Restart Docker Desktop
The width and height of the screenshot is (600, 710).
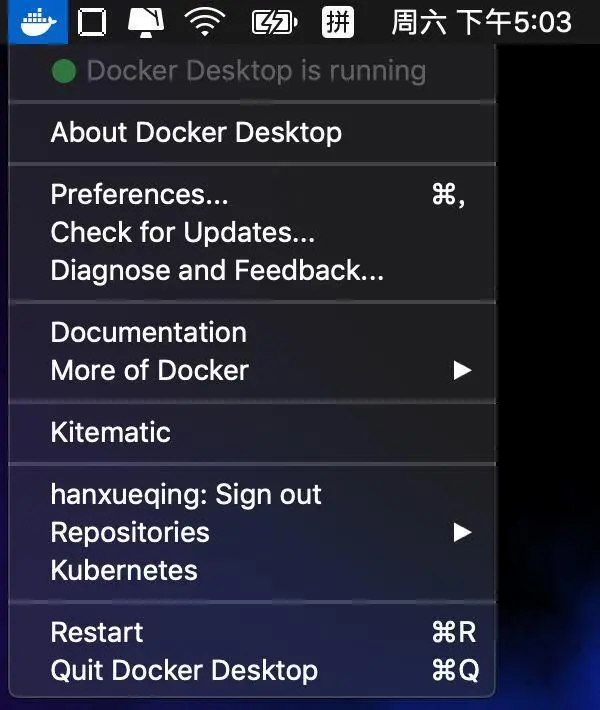97,632
